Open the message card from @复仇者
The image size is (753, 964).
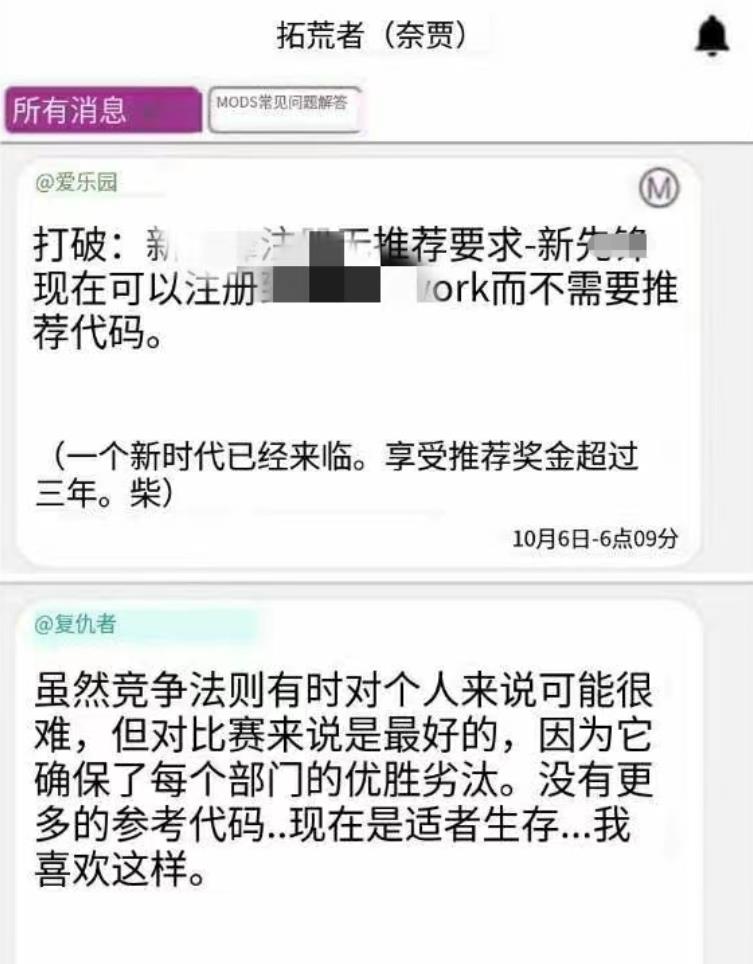[x=357, y=770]
